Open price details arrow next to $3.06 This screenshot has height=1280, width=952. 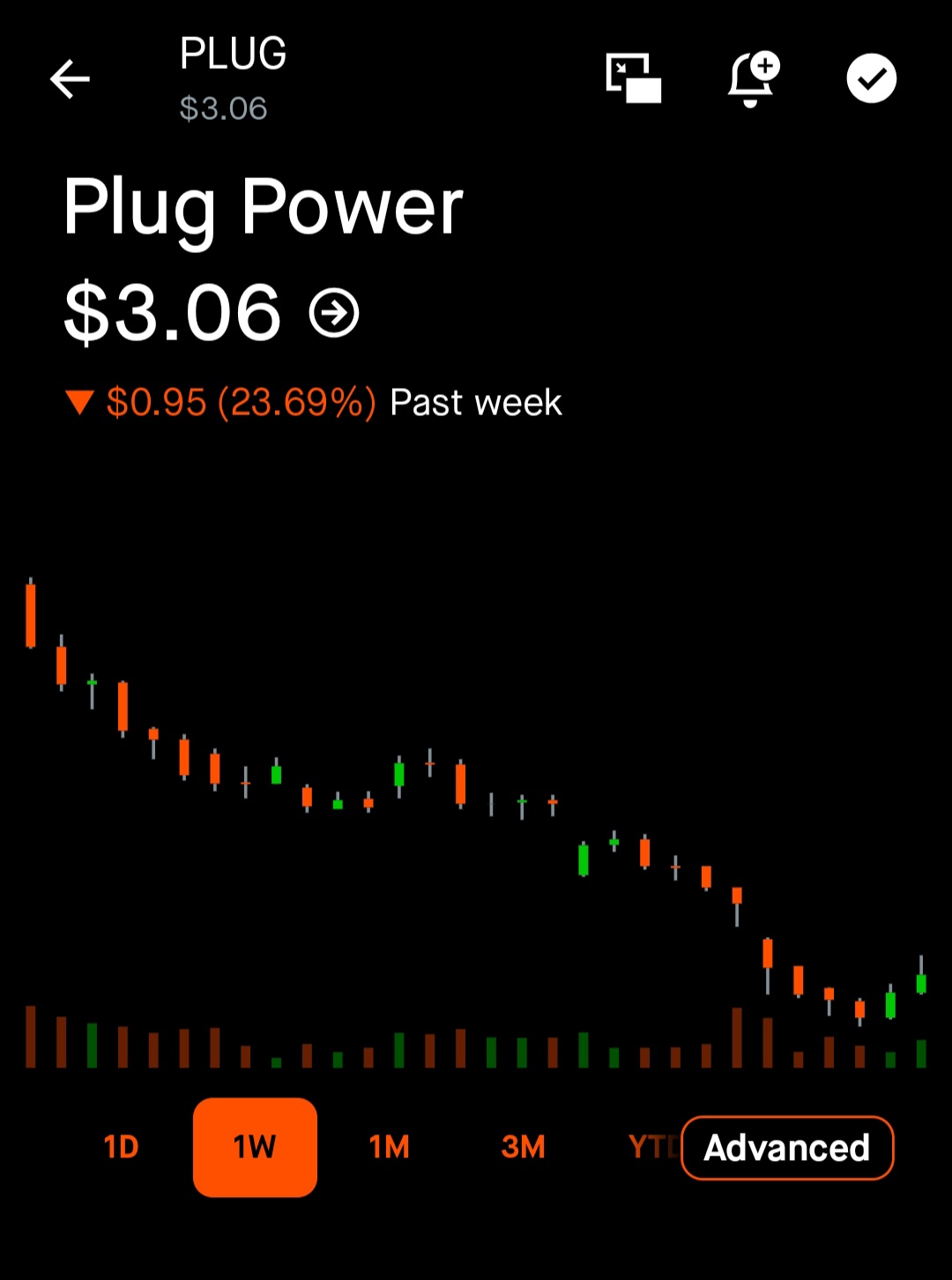point(334,313)
